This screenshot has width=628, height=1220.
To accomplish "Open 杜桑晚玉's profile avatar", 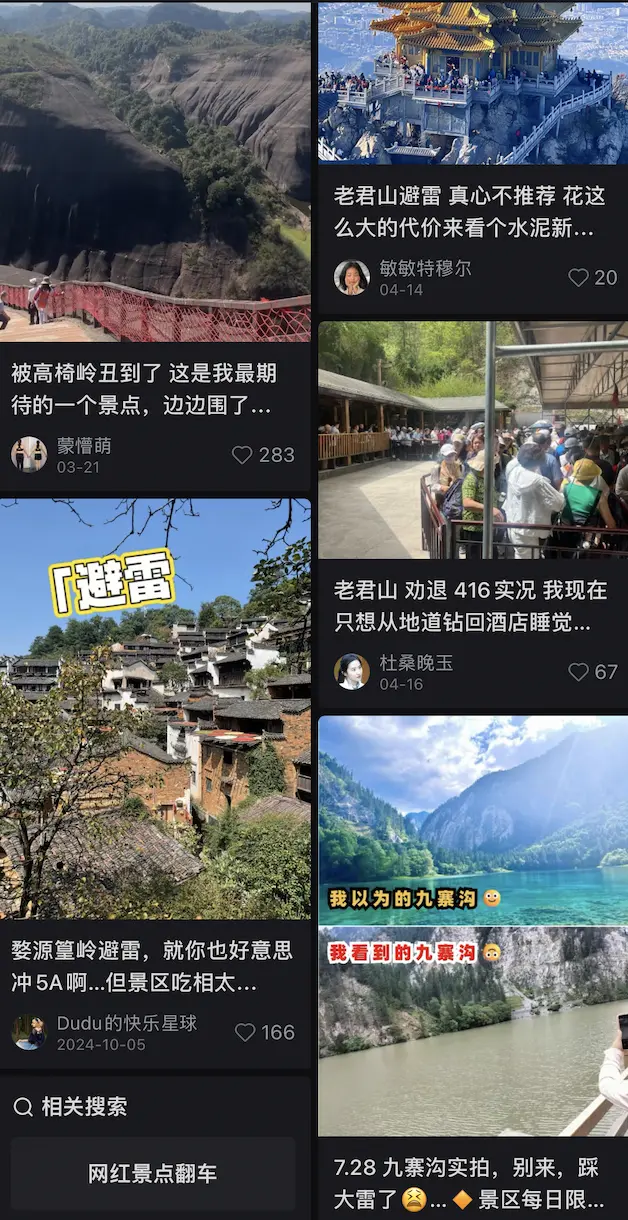I will click(x=352, y=672).
